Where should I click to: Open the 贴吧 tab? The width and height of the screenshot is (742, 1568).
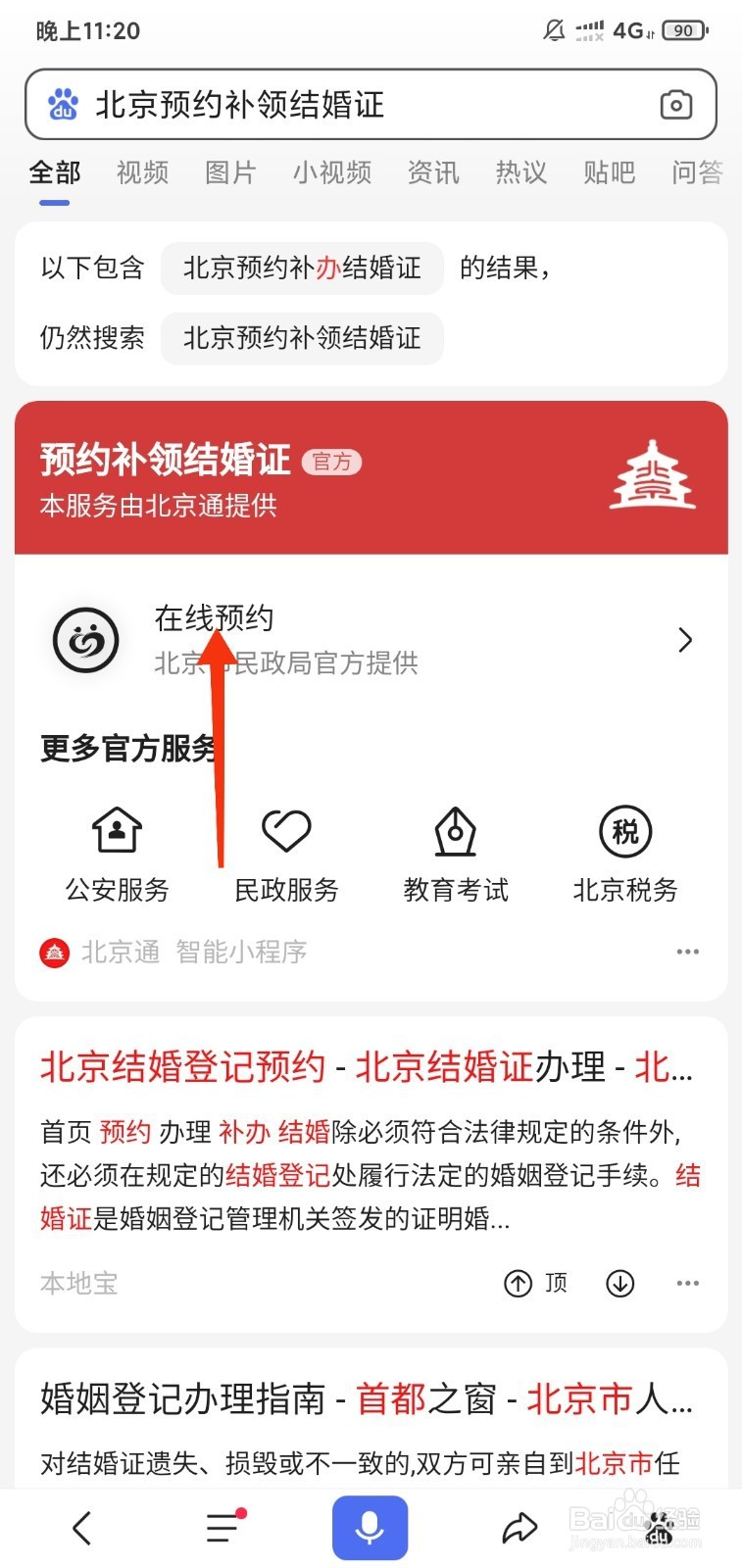(x=609, y=173)
